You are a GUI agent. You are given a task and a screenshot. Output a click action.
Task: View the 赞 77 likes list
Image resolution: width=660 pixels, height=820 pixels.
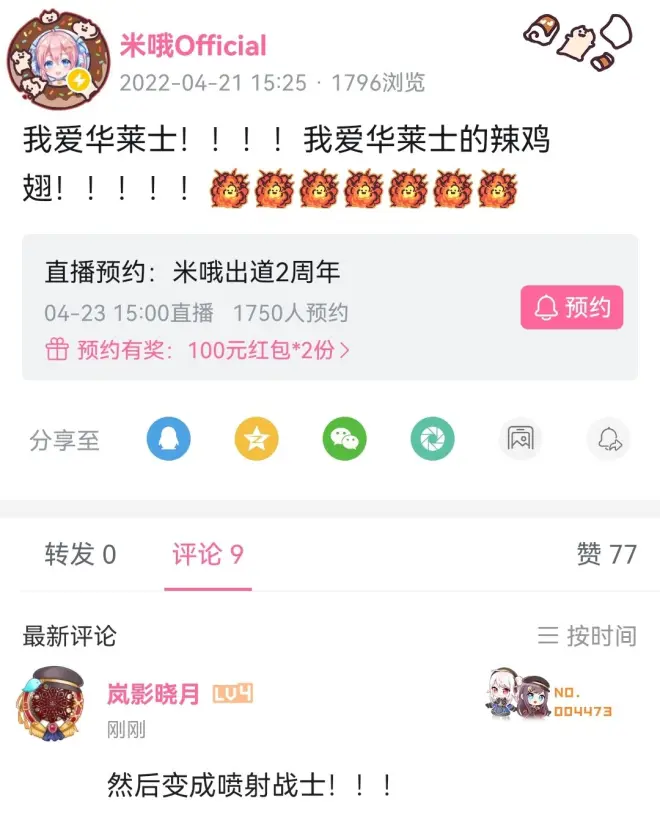pos(606,554)
